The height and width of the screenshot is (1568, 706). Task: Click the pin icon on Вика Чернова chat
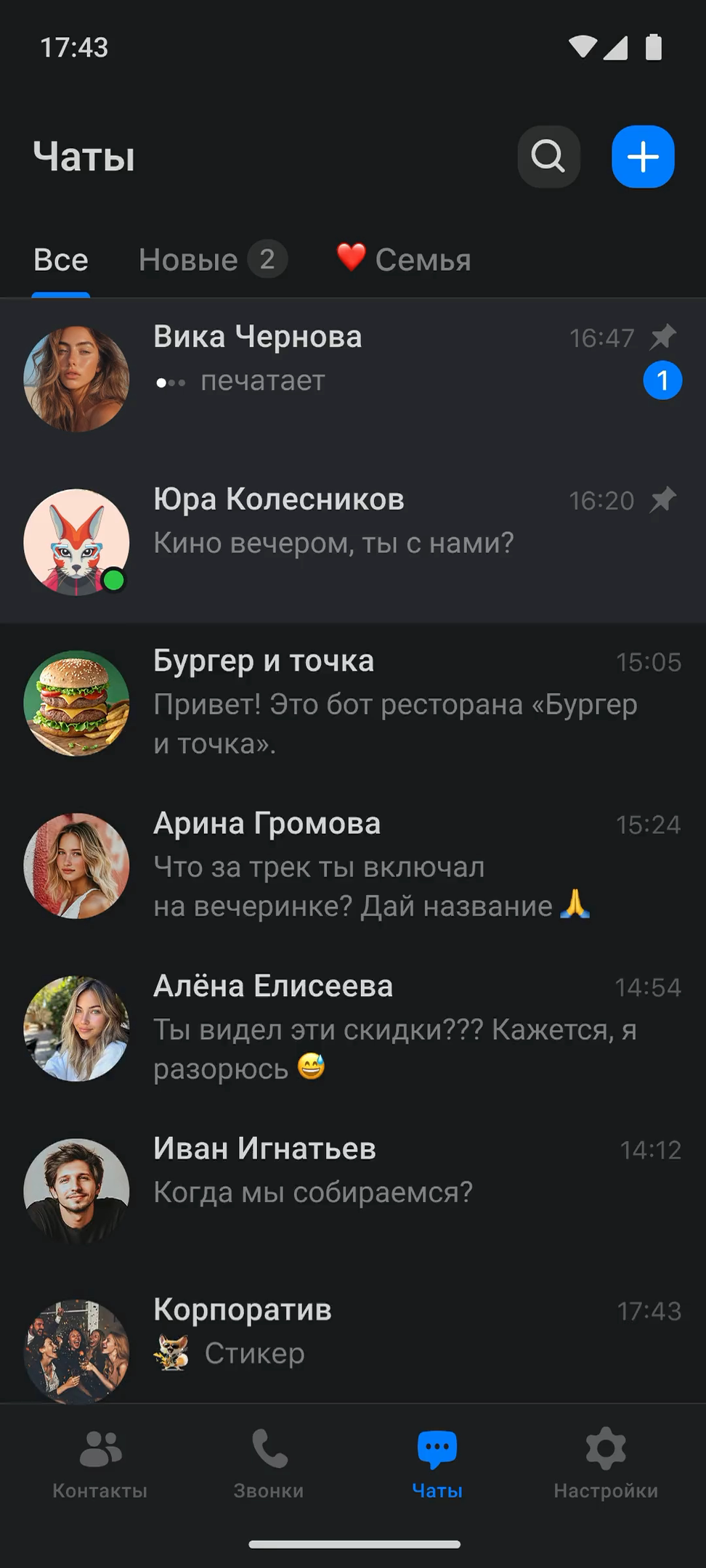point(663,336)
